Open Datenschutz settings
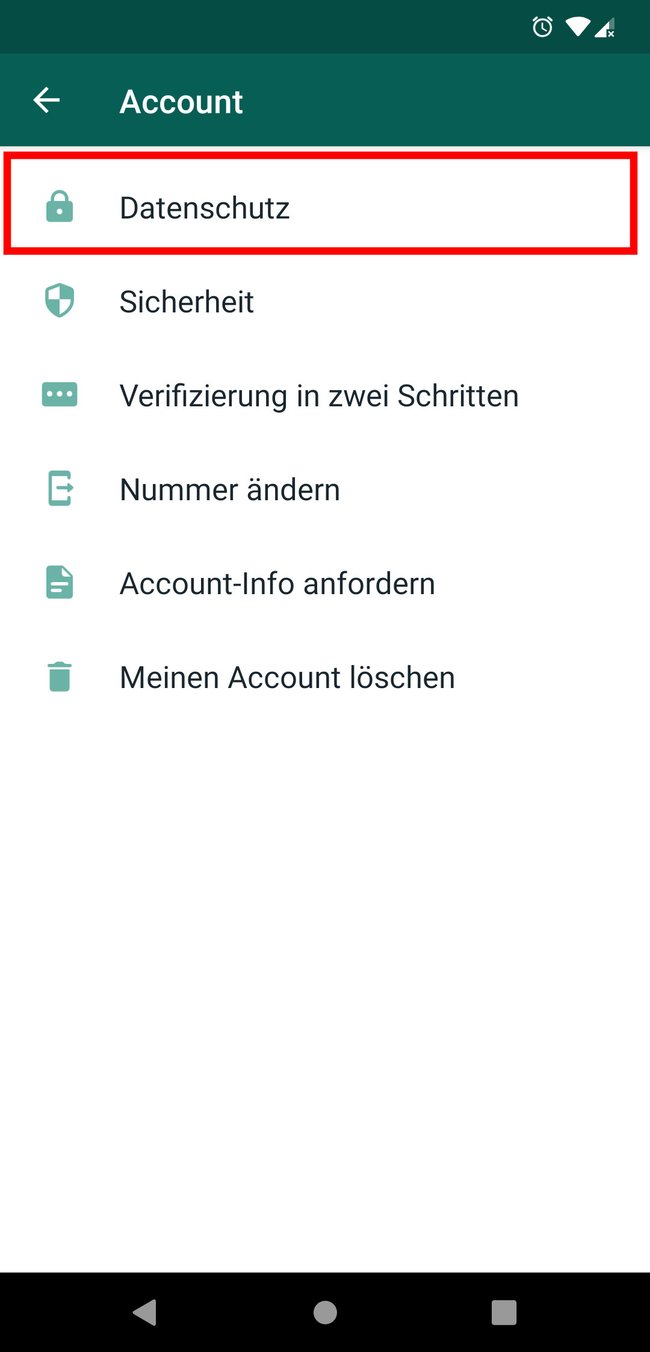Viewport: 650px width, 1352px height. tap(325, 207)
